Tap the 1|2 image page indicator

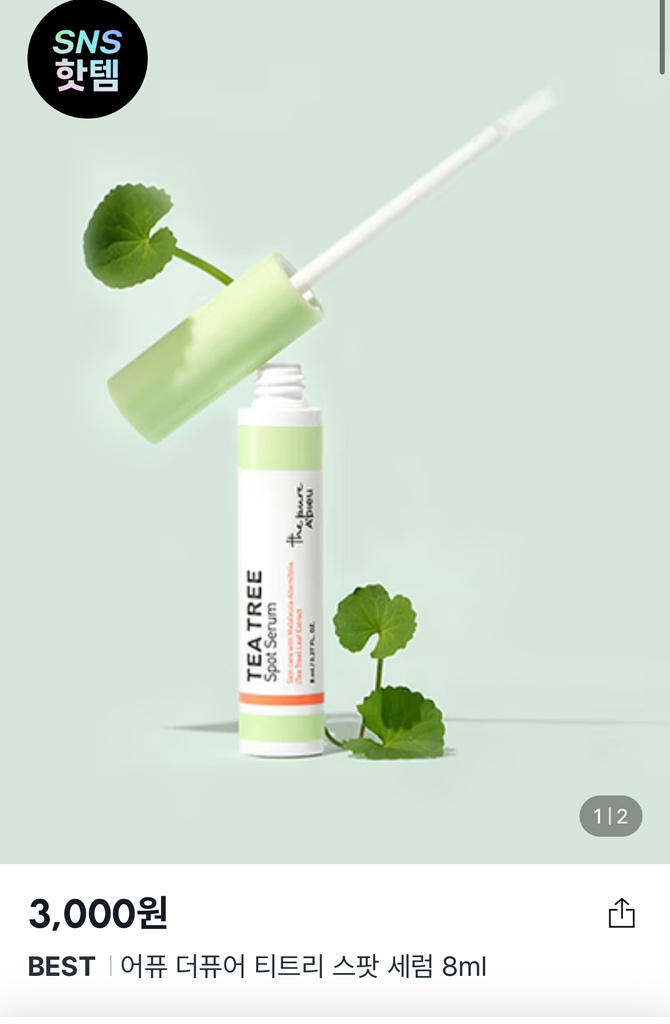point(610,816)
